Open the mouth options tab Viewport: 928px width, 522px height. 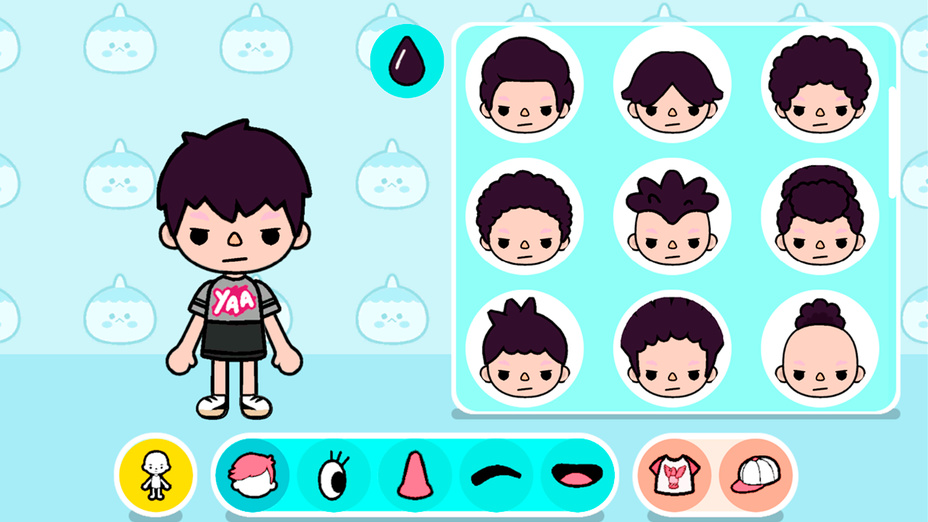click(577, 474)
